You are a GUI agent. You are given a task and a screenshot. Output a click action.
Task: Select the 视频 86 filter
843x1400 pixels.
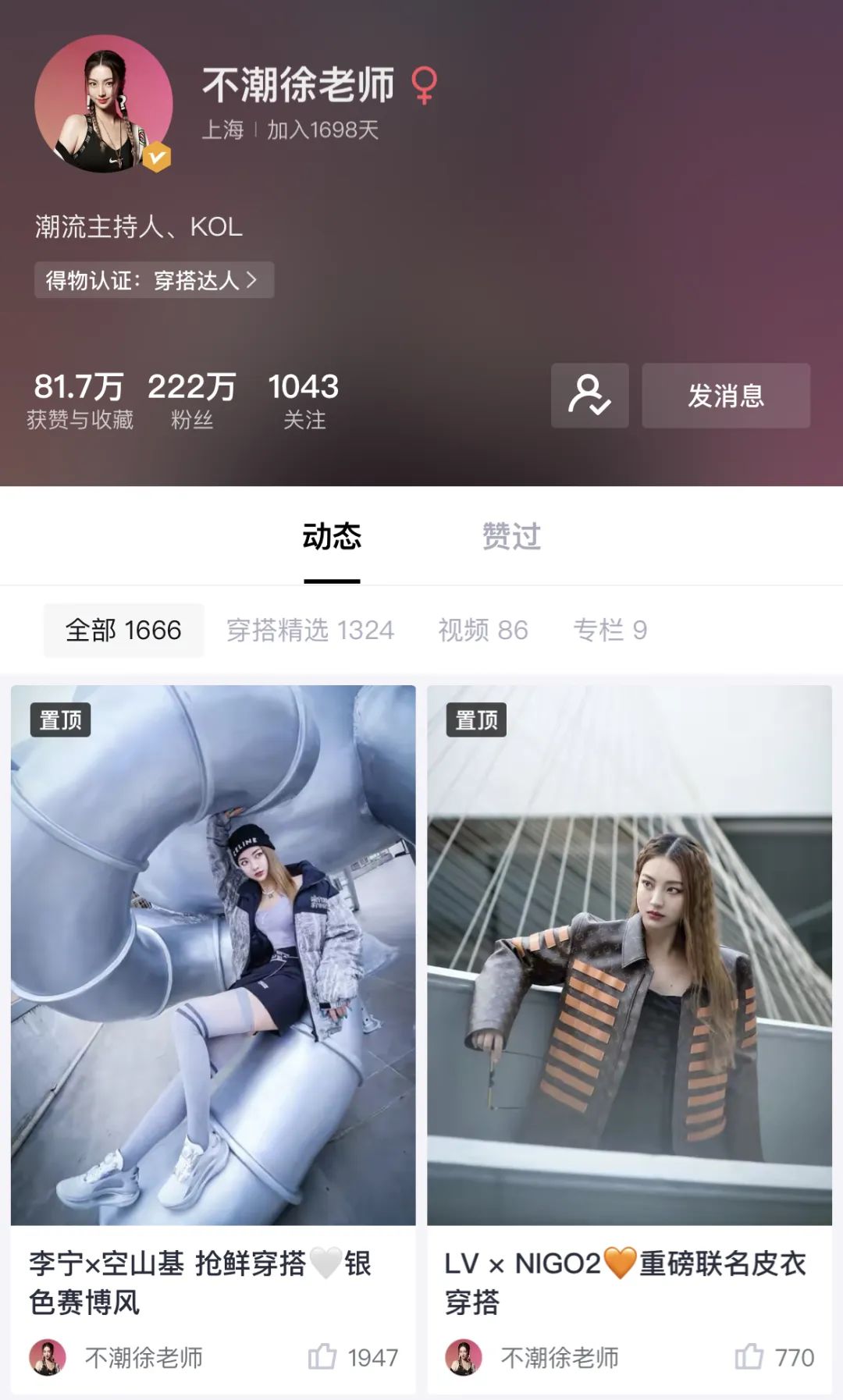483,630
